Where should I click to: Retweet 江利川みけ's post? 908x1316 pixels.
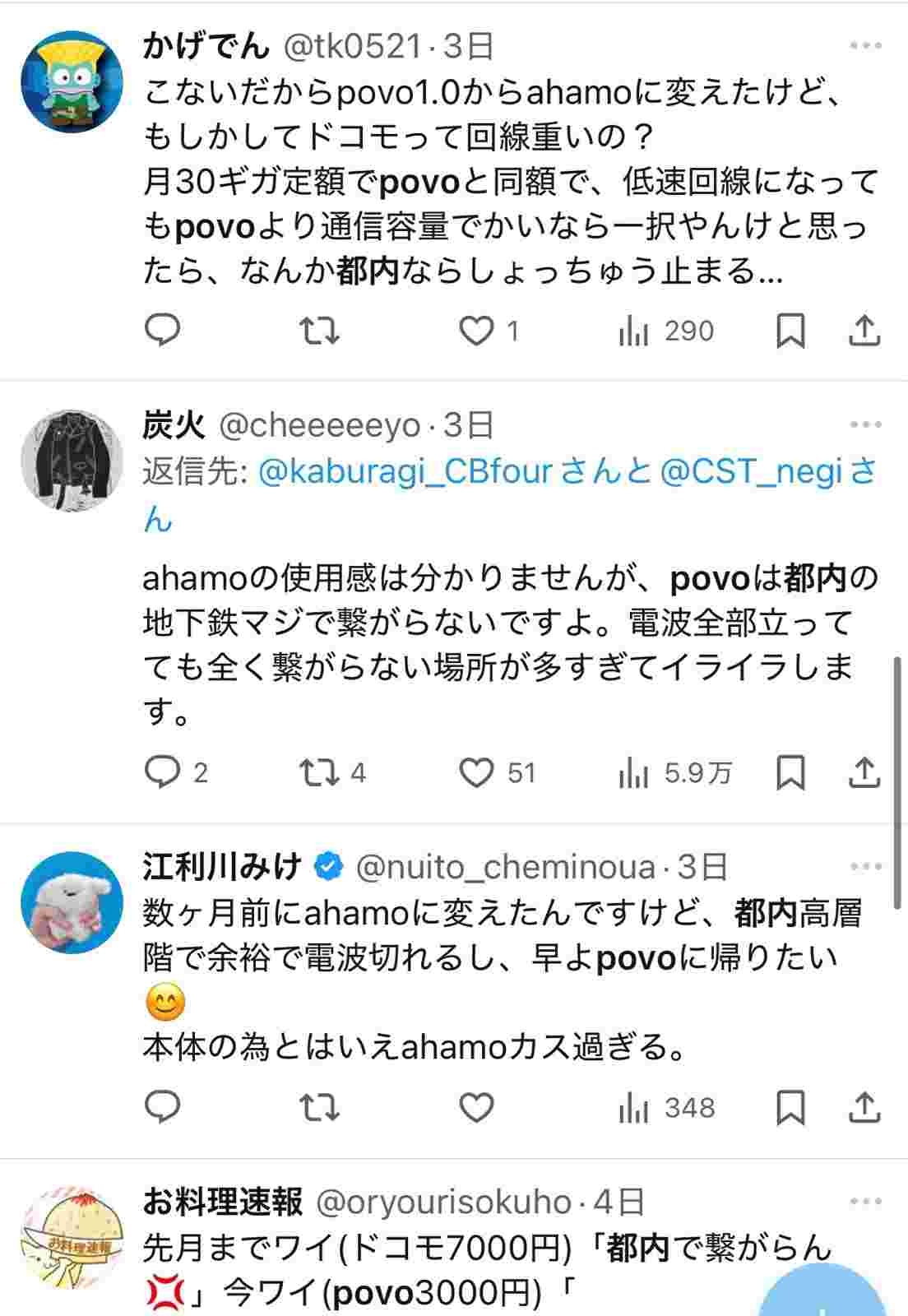318,1108
